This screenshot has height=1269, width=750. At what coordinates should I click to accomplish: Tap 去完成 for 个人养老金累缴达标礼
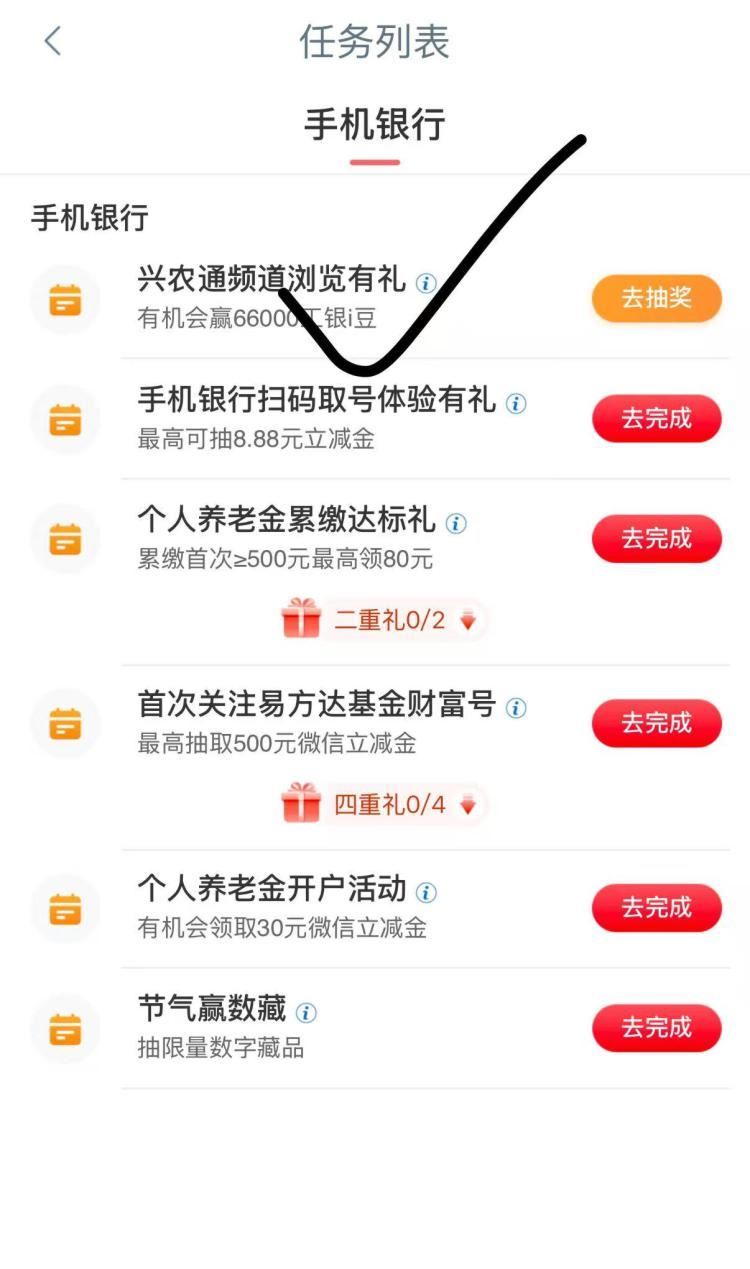656,539
